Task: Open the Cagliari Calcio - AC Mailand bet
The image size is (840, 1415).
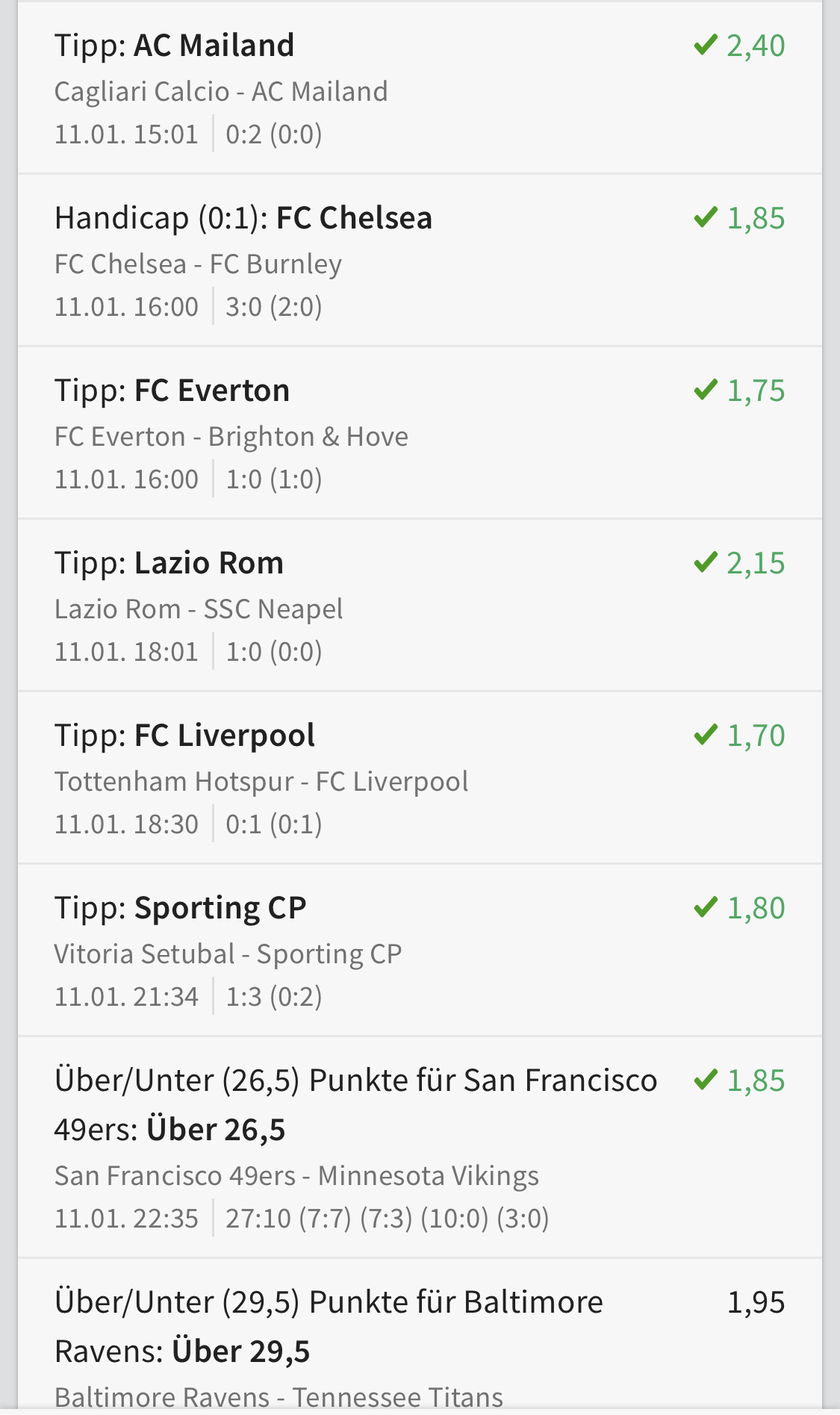Action: (420, 90)
